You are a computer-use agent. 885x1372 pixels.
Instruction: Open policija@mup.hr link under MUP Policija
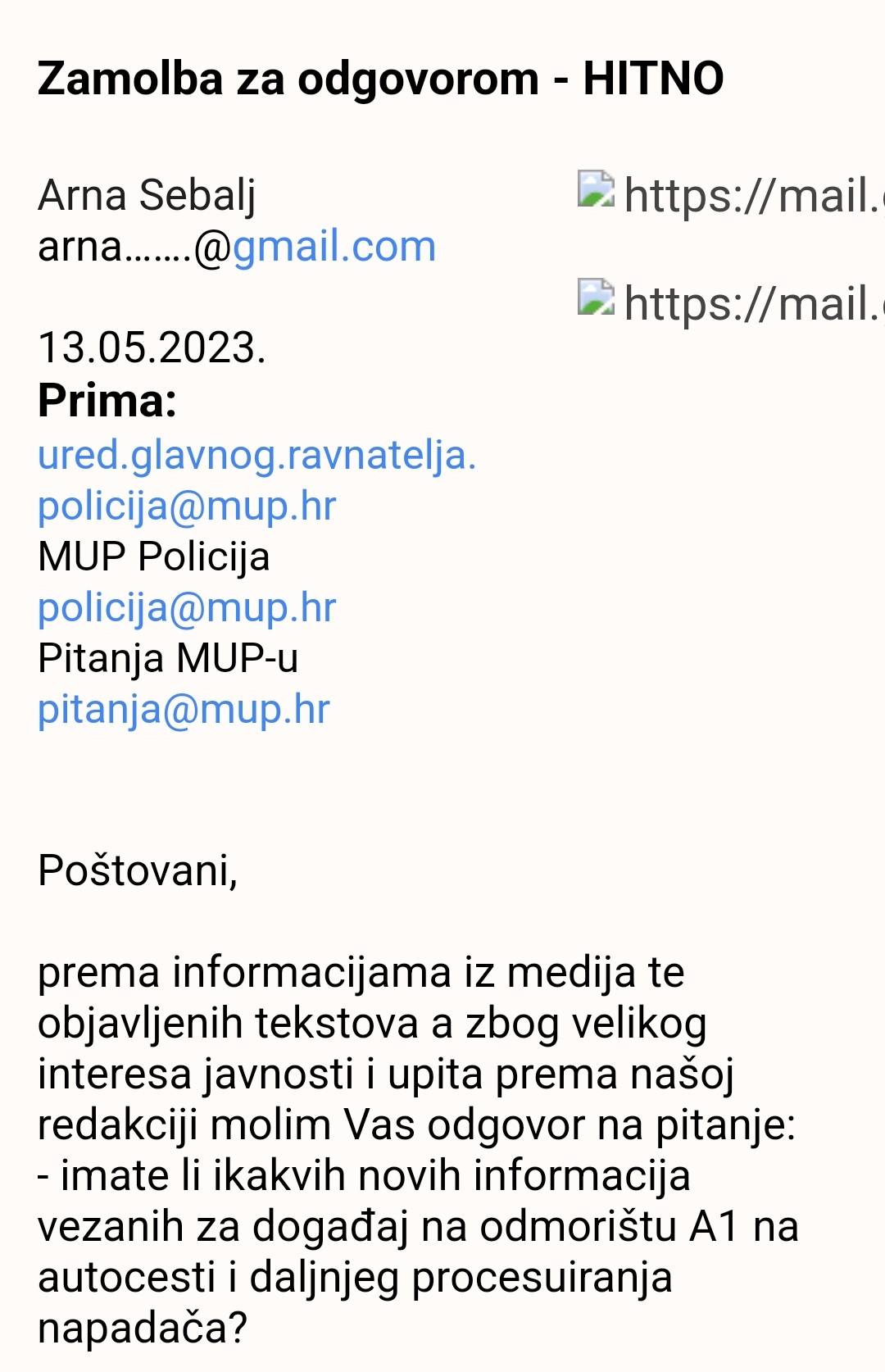tap(187, 608)
